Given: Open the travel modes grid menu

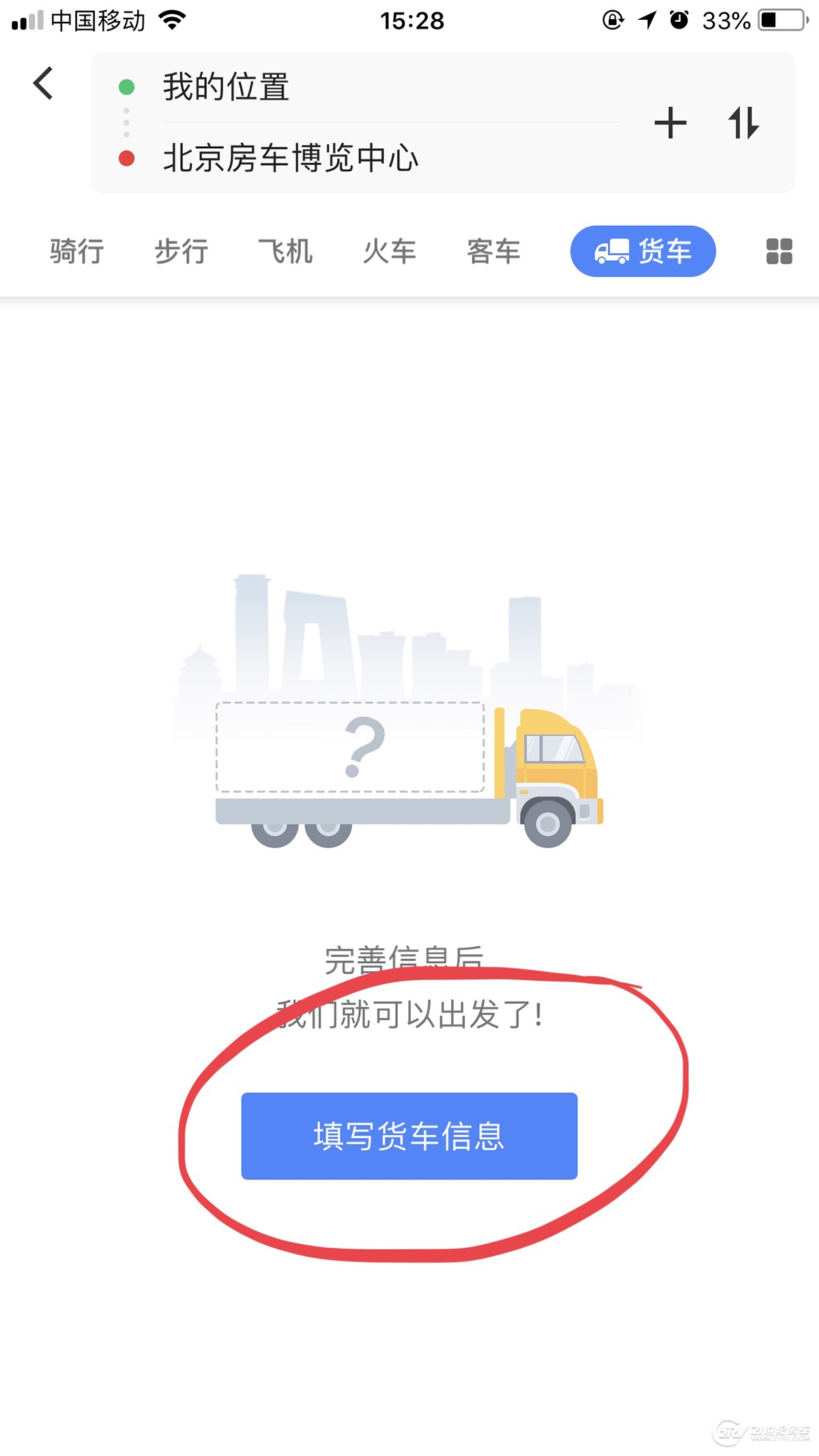Looking at the screenshot, I should (x=779, y=251).
